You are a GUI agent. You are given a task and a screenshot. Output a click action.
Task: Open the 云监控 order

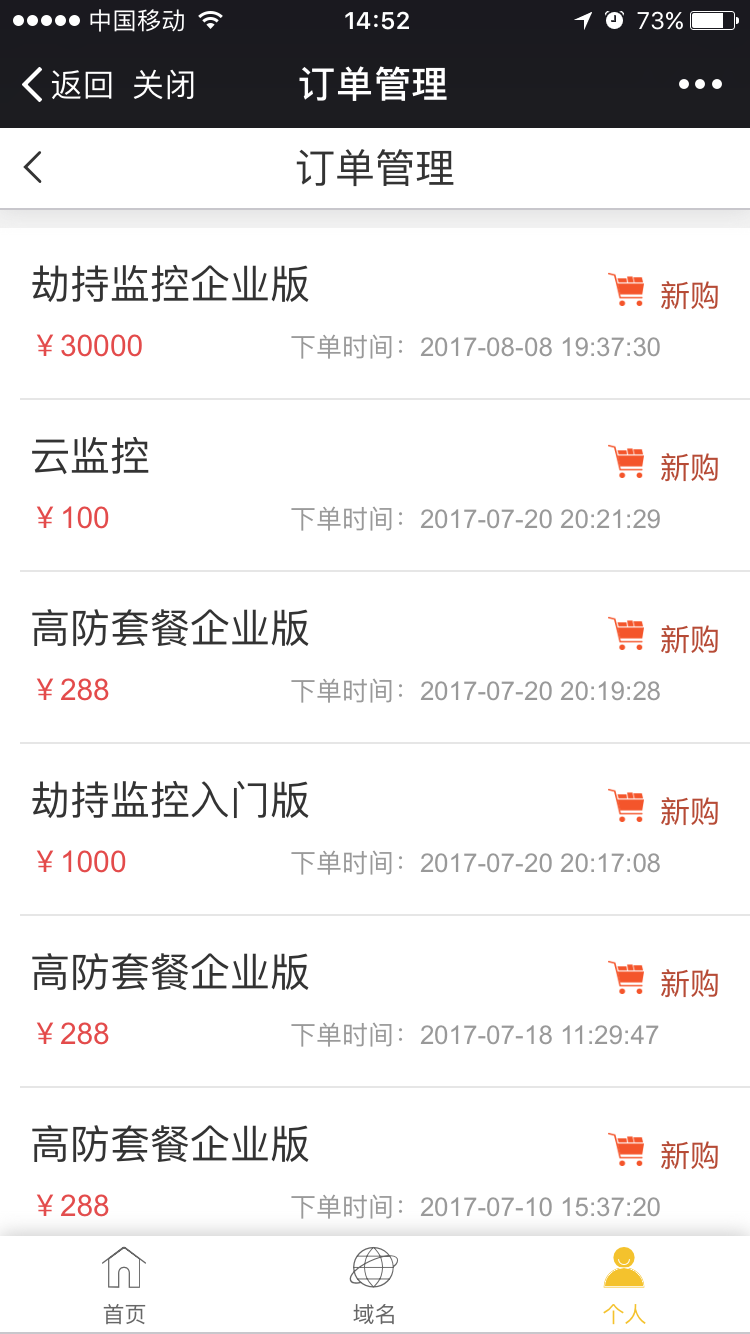click(x=375, y=485)
